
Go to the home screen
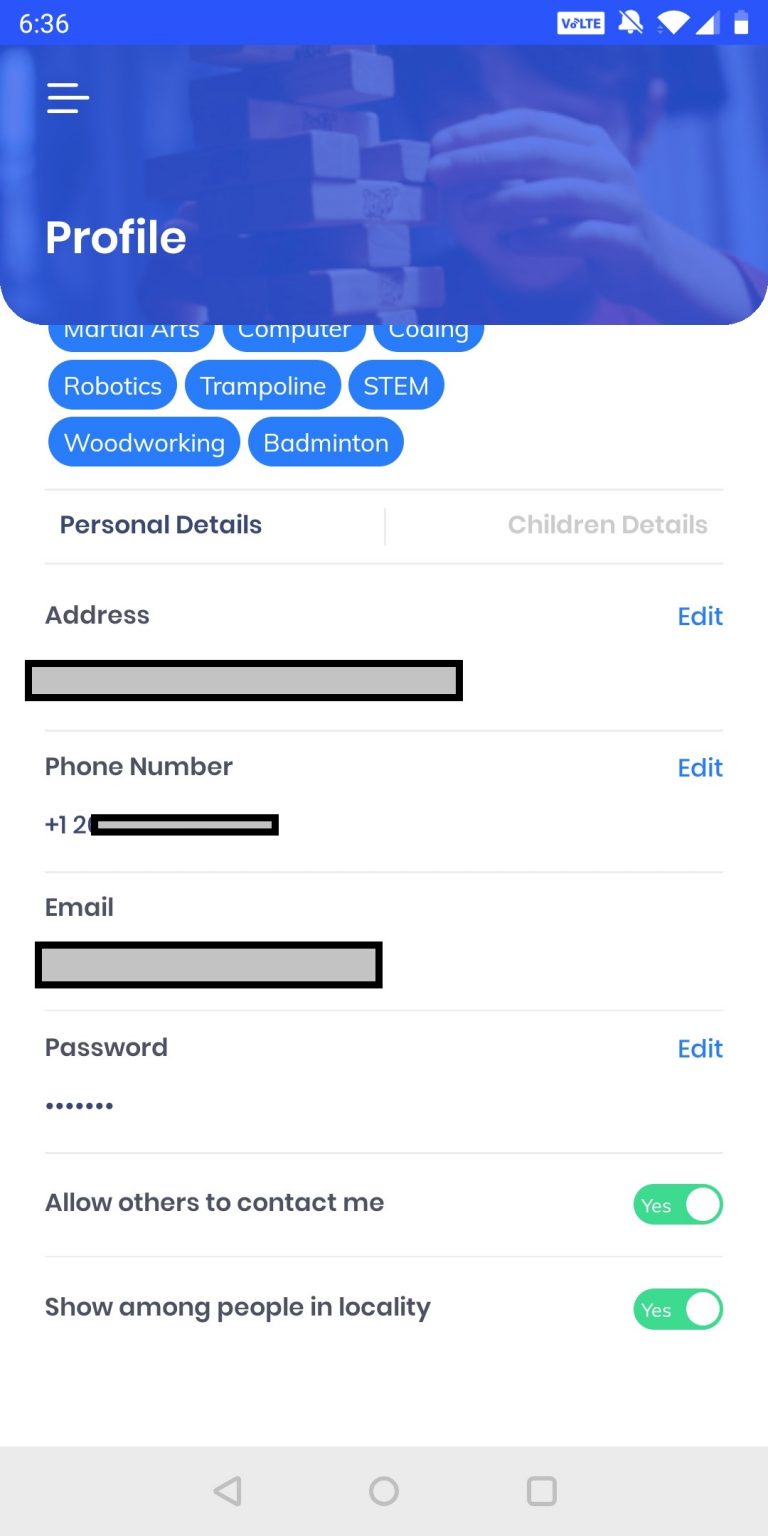pyautogui.click(x=384, y=1491)
